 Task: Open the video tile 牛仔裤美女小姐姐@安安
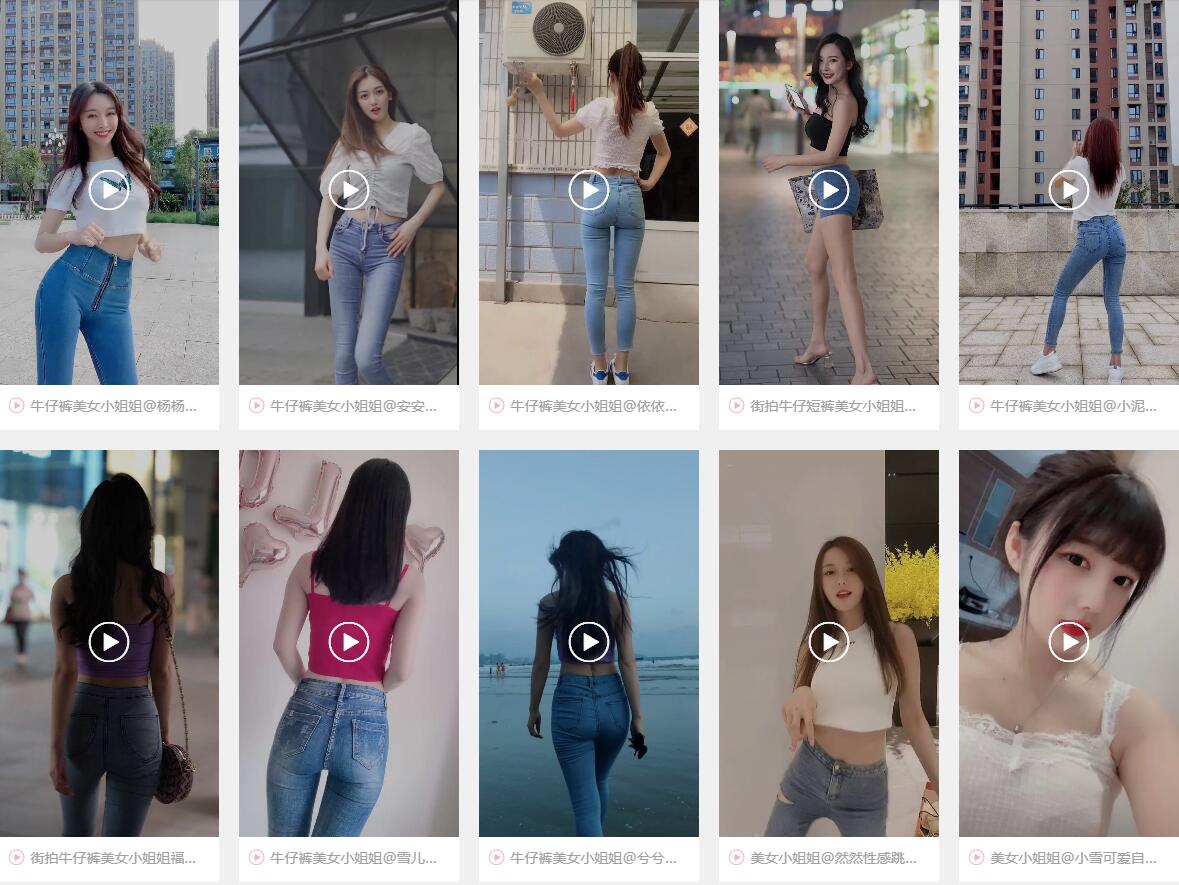point(349,190)
